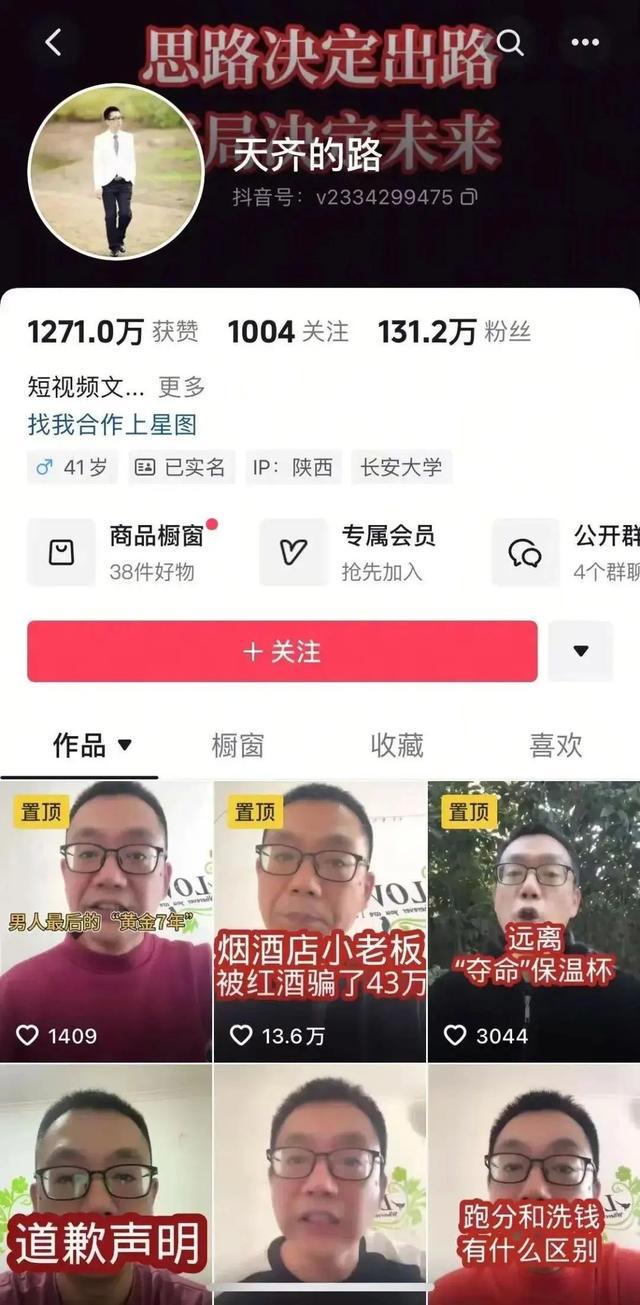Play the 男人最后的黄金7年 video

(x=106, y=920)
